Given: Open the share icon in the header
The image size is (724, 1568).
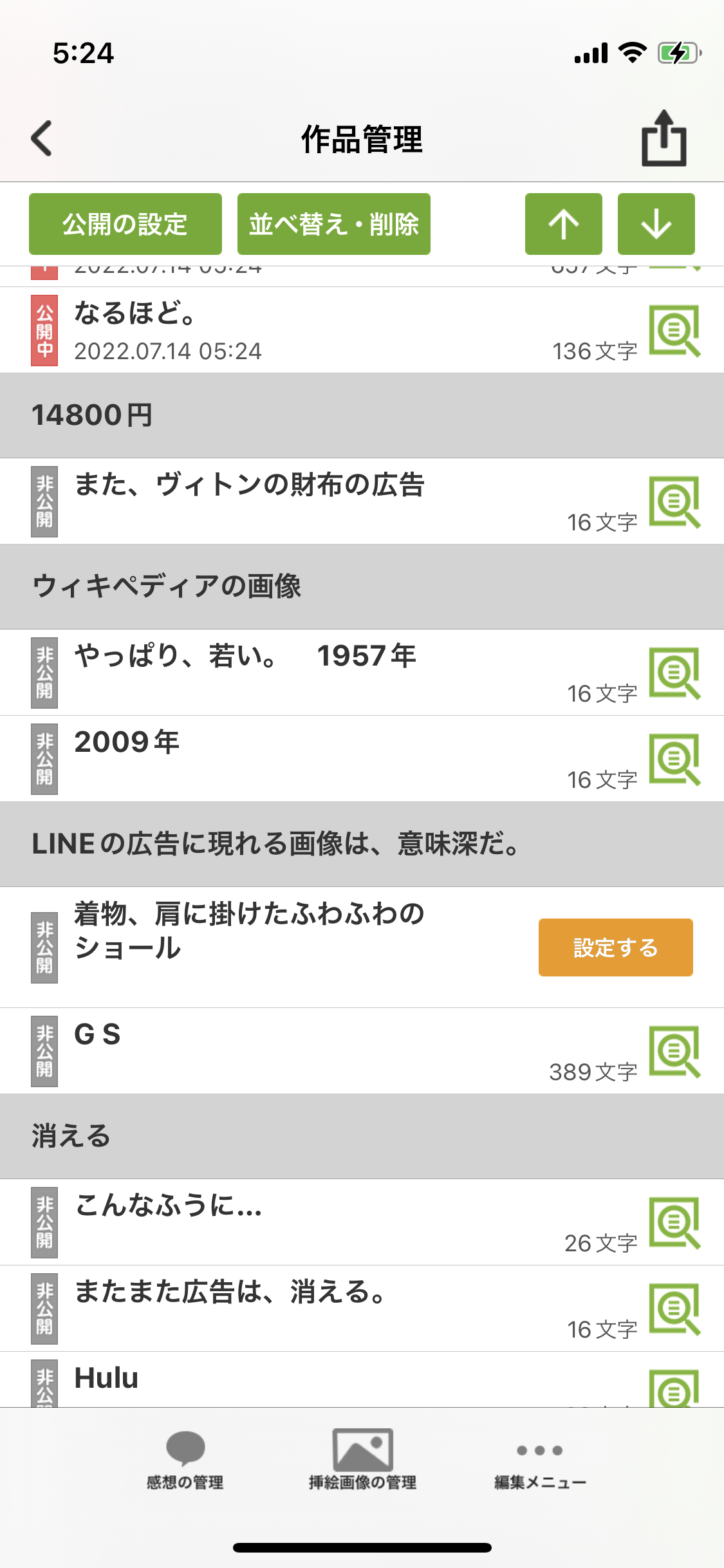Looking at the screenshot, I should coord(664,138).
